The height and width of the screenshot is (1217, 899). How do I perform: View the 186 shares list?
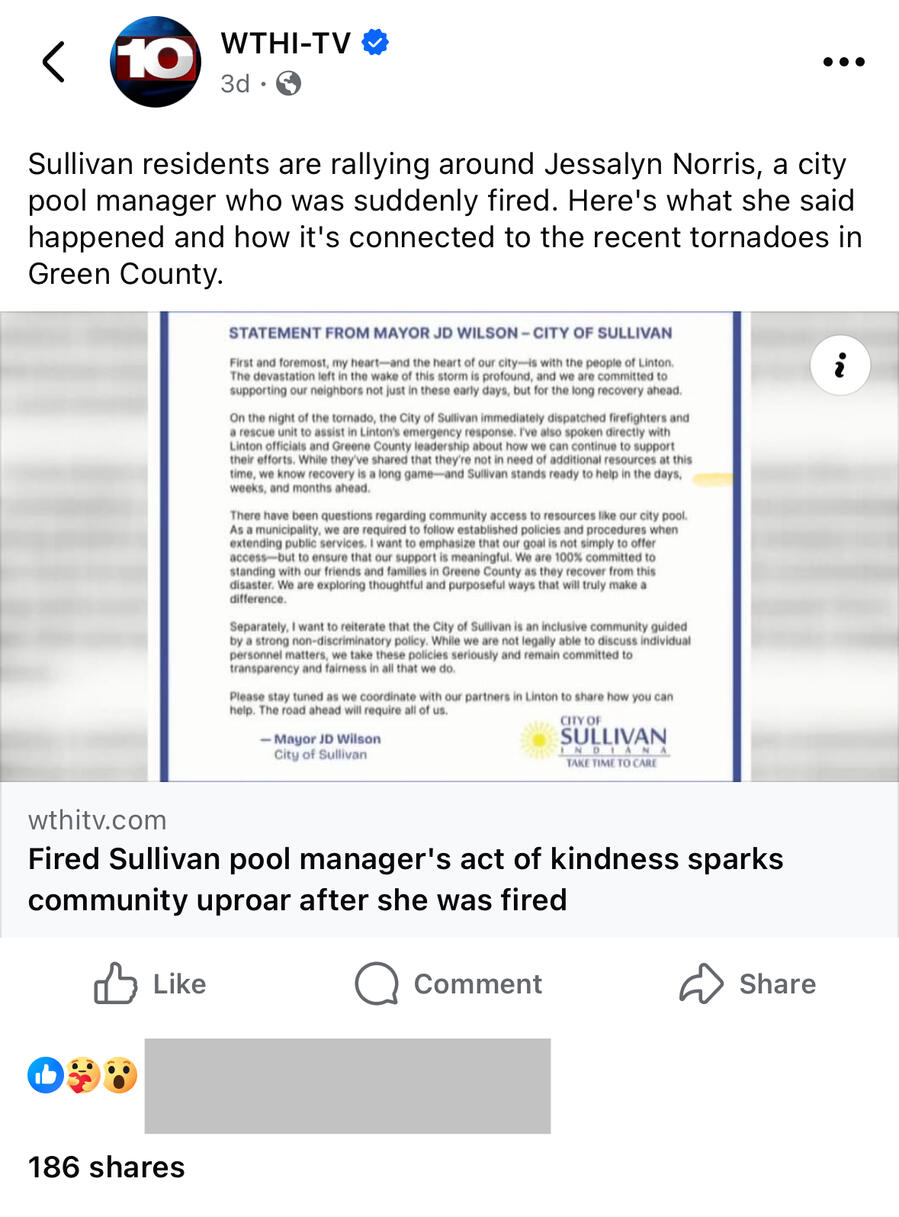[106, 1167]
